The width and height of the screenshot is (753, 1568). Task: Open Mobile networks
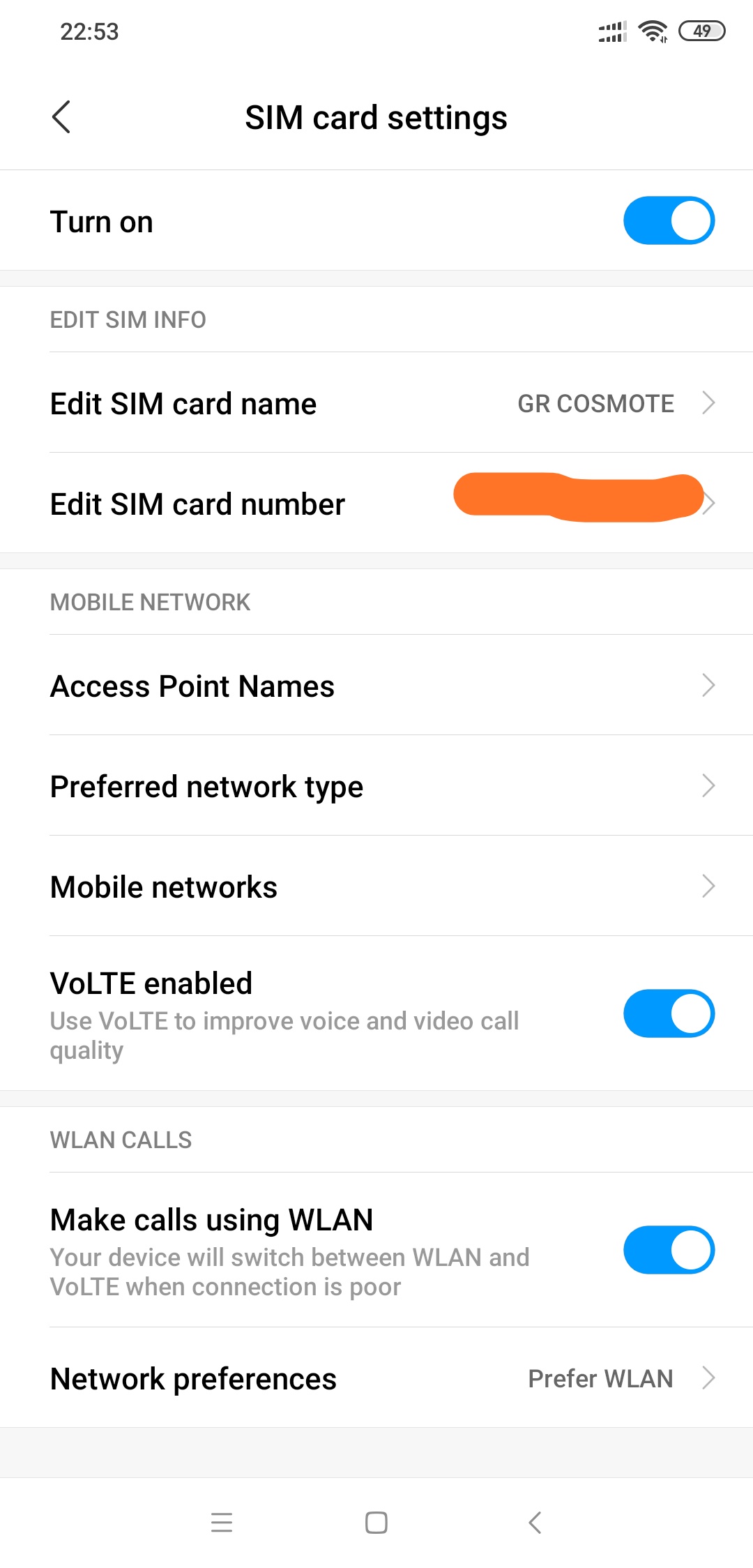[376, 887]
